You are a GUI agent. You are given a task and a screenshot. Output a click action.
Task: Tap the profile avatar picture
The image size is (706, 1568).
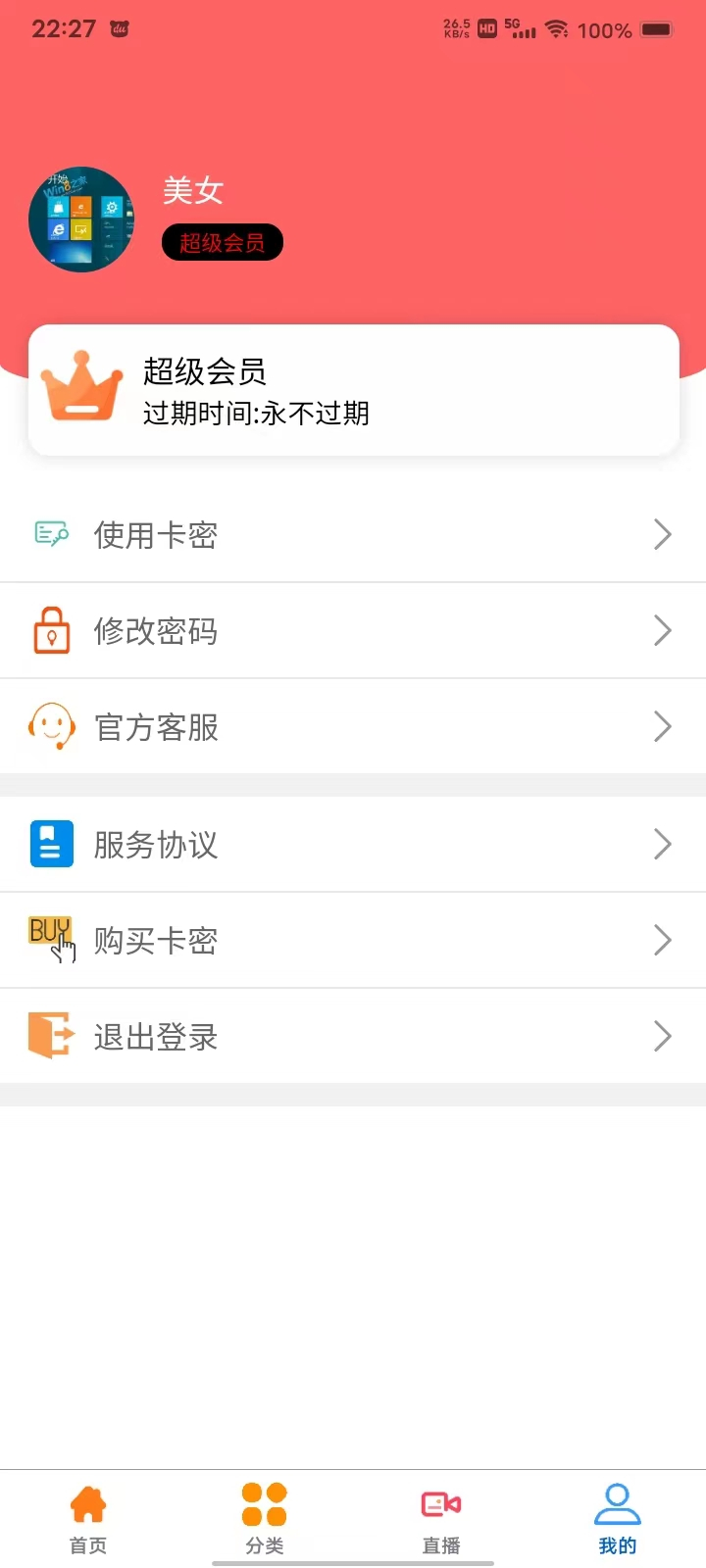pos(81,220)
